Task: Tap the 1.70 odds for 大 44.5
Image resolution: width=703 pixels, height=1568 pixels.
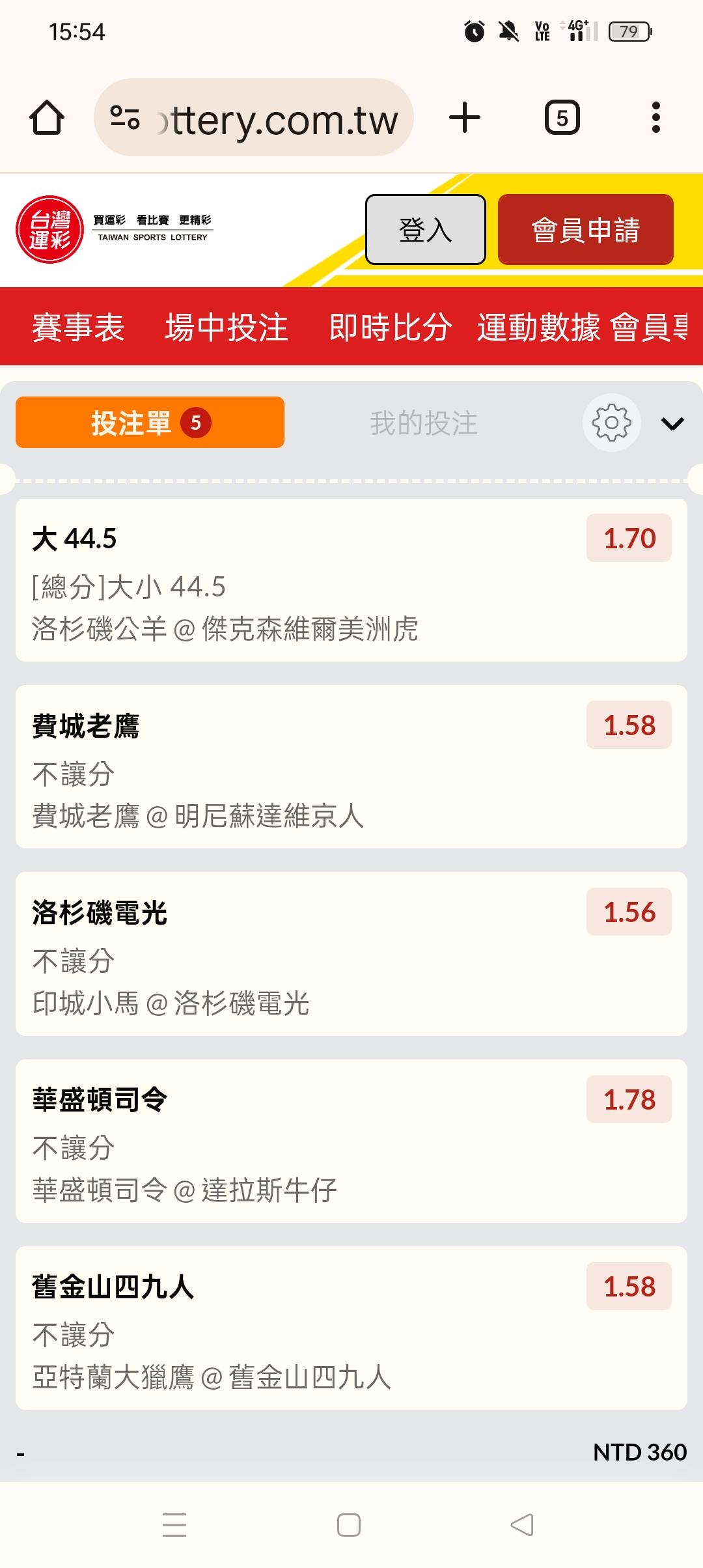Action: tap(629, 539)
